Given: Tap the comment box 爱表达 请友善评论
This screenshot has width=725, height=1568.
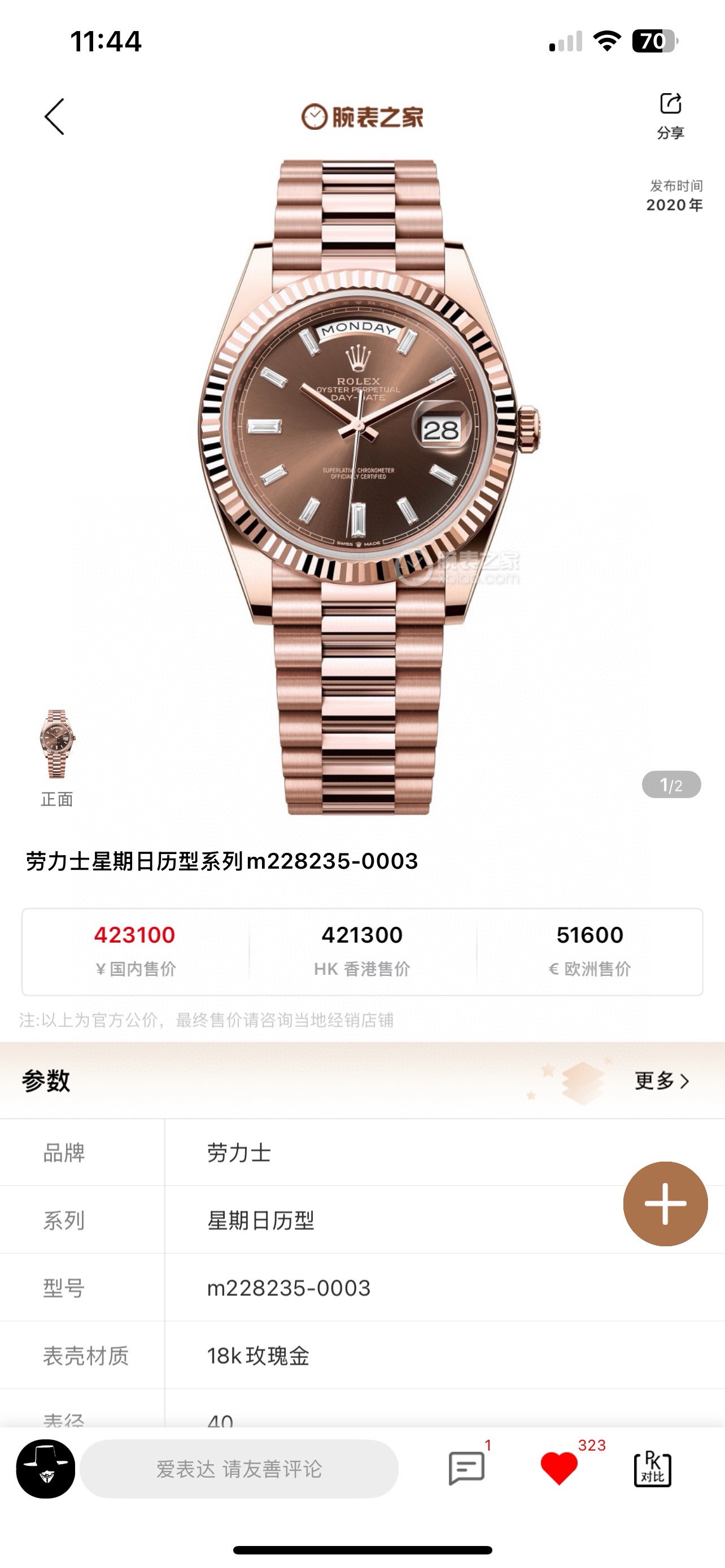Looking at the screenshot, I should coord(239,1469).
